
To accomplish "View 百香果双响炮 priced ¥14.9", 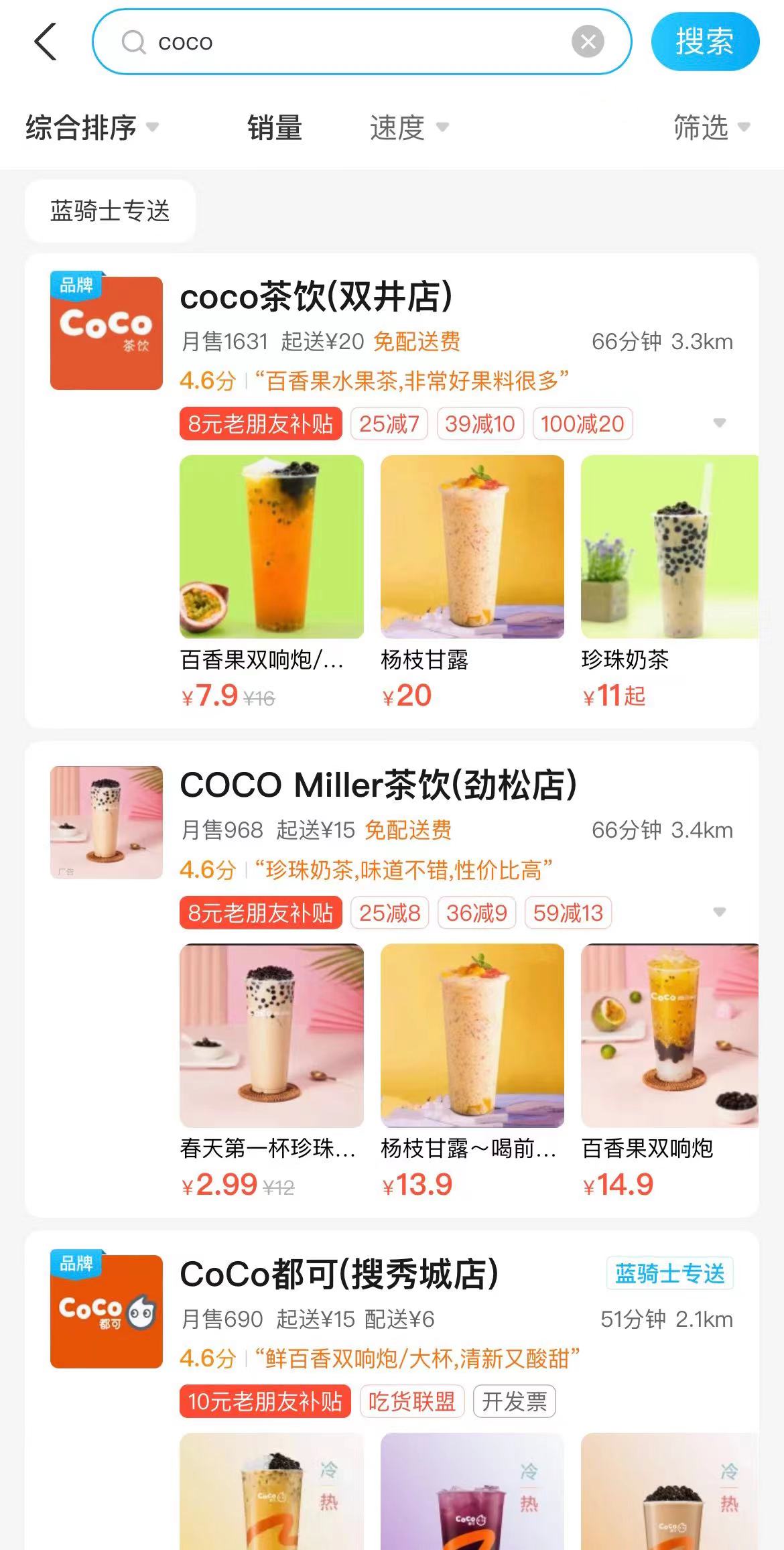I will tap(669, 1036).
